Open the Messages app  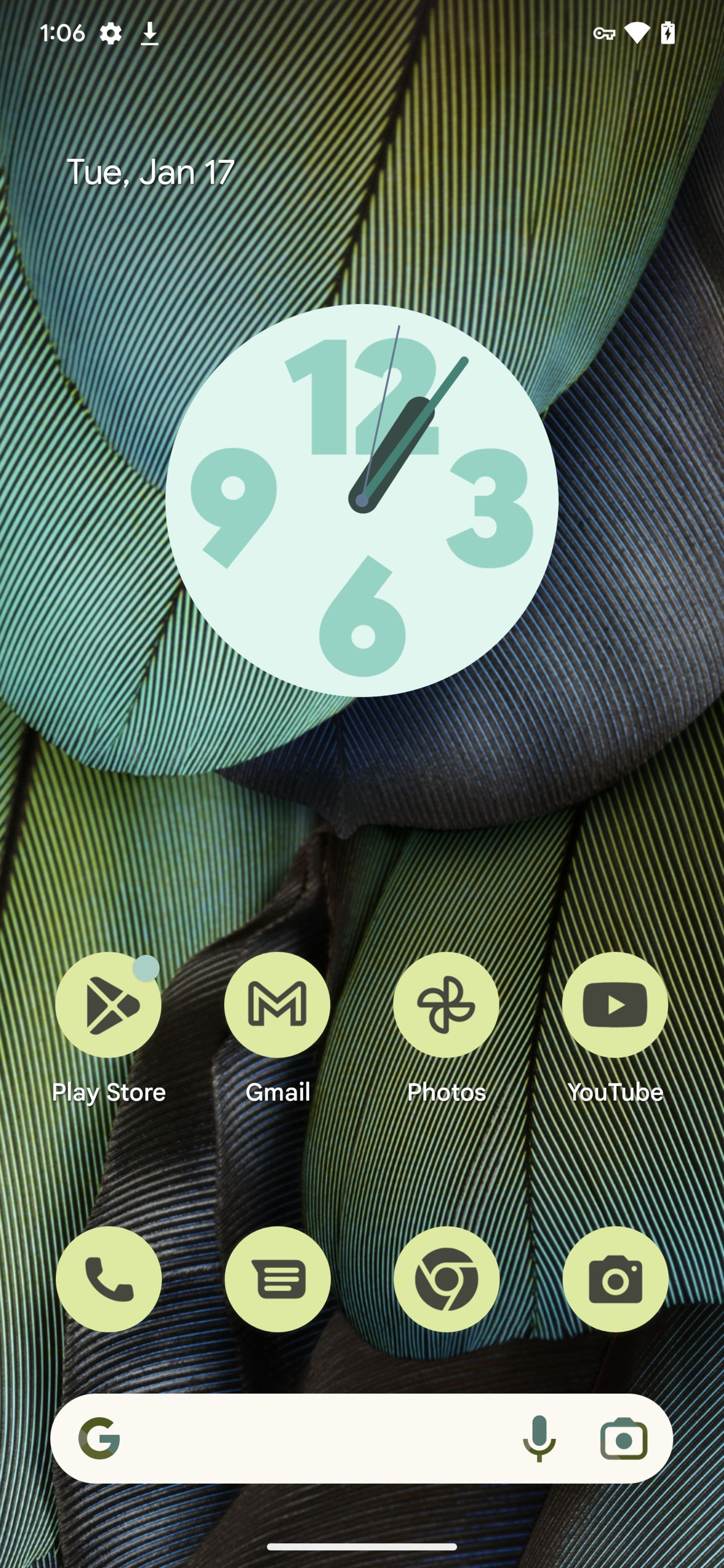[277, 1279]
